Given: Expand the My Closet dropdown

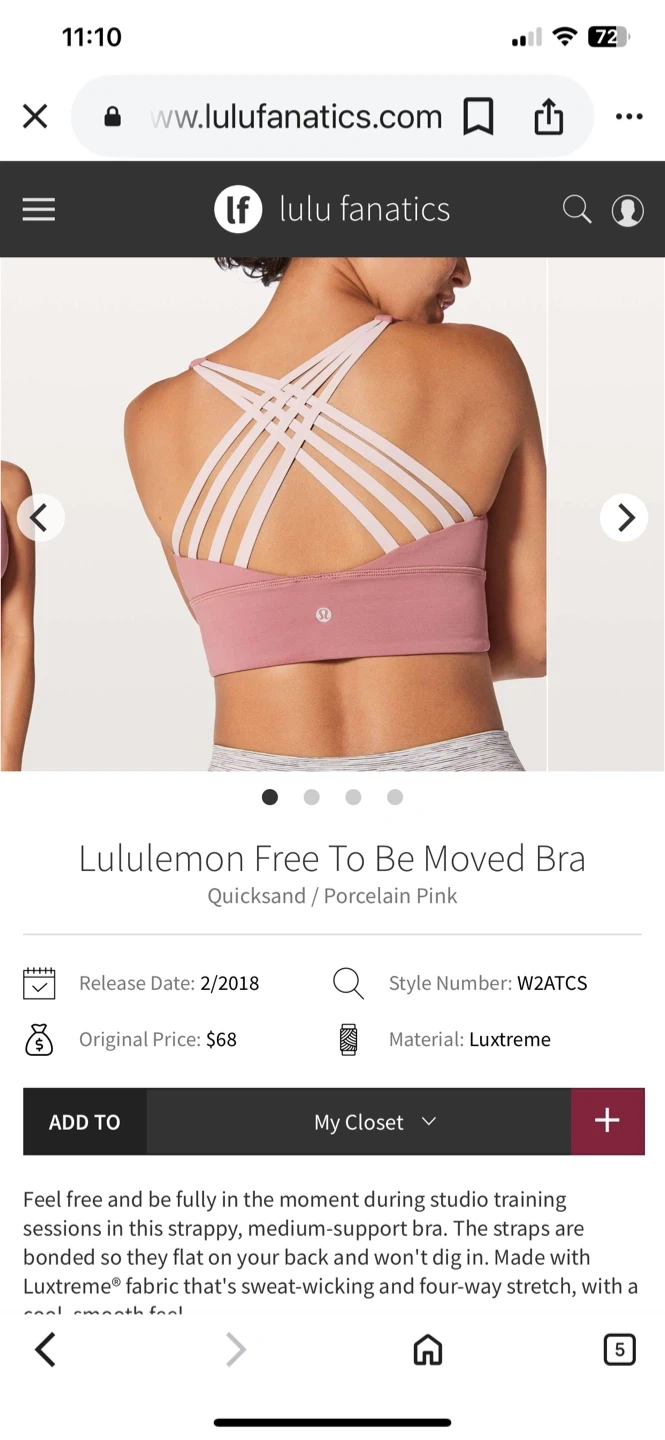Looking at the screenshot, I should 375,1122.
